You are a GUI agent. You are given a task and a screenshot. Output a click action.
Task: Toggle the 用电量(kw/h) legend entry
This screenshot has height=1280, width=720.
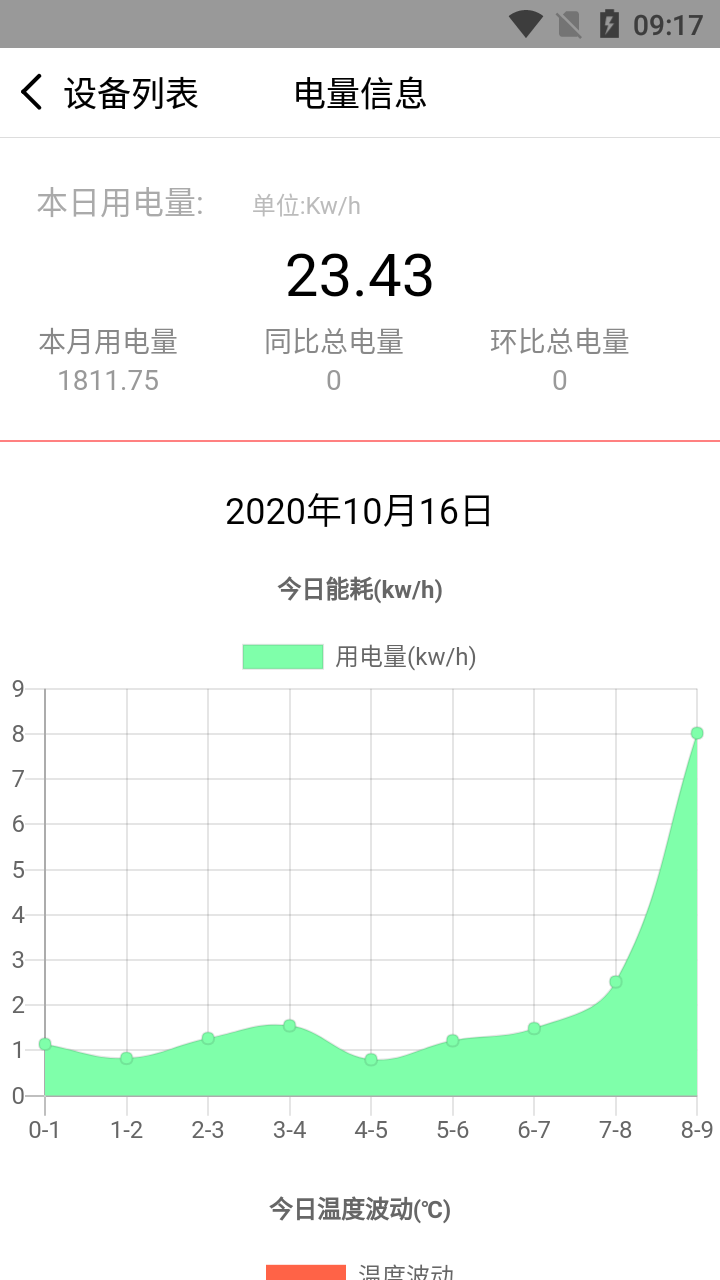pyautogui.click(x=404, y=657)
